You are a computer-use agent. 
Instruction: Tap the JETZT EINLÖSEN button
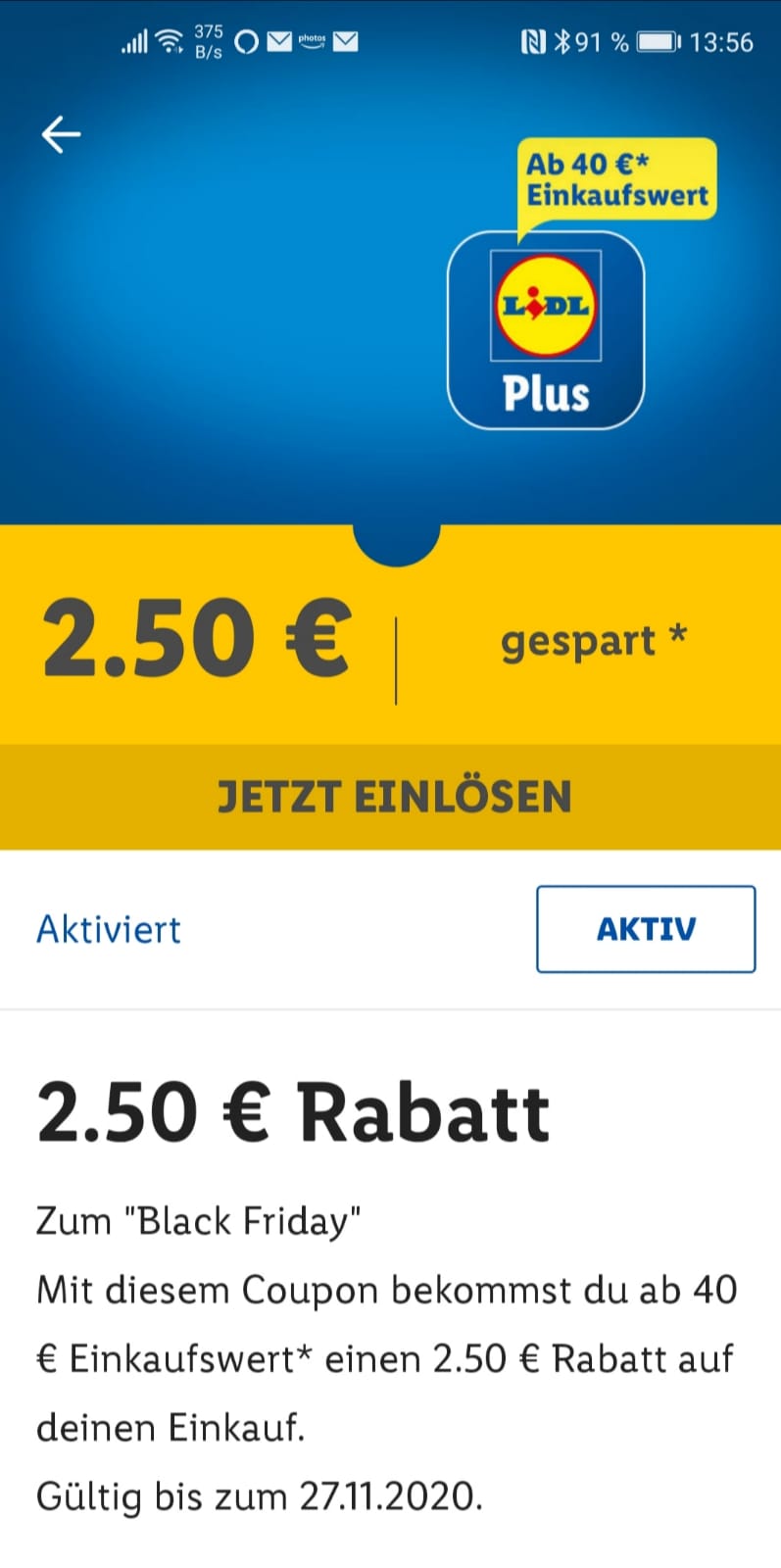[392, 797]
